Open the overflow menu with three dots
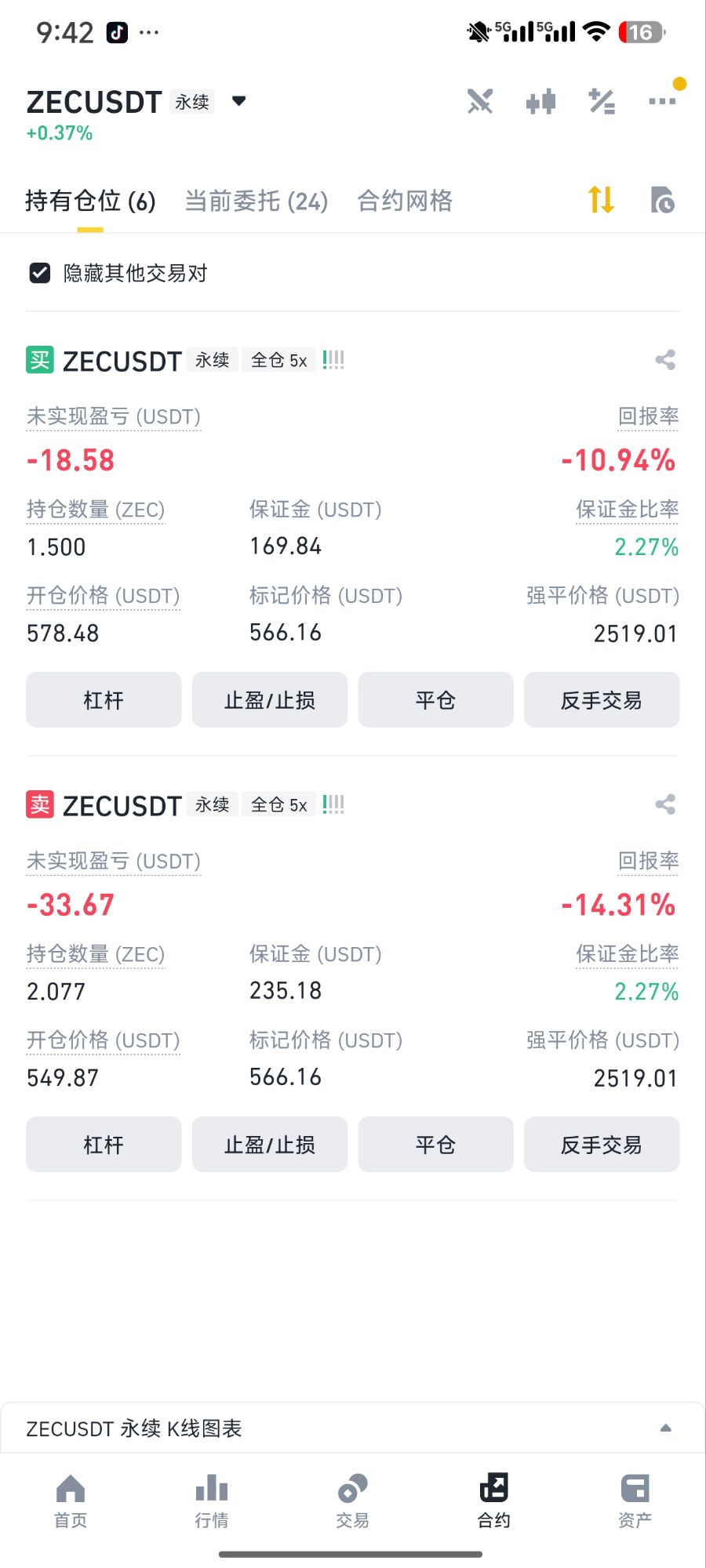706x1568 pixels. coord(662,101)
